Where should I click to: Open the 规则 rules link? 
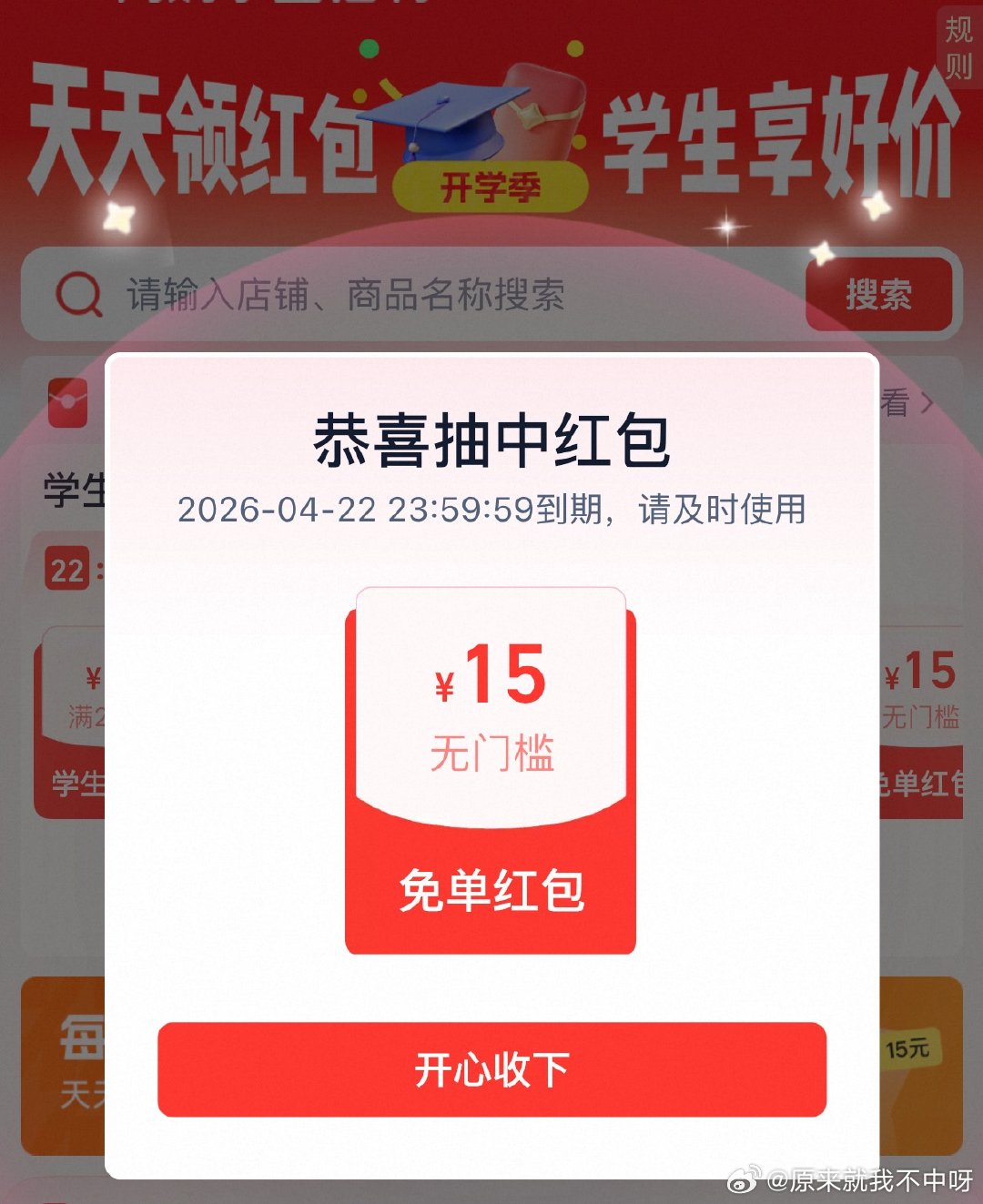coord(958,48)
